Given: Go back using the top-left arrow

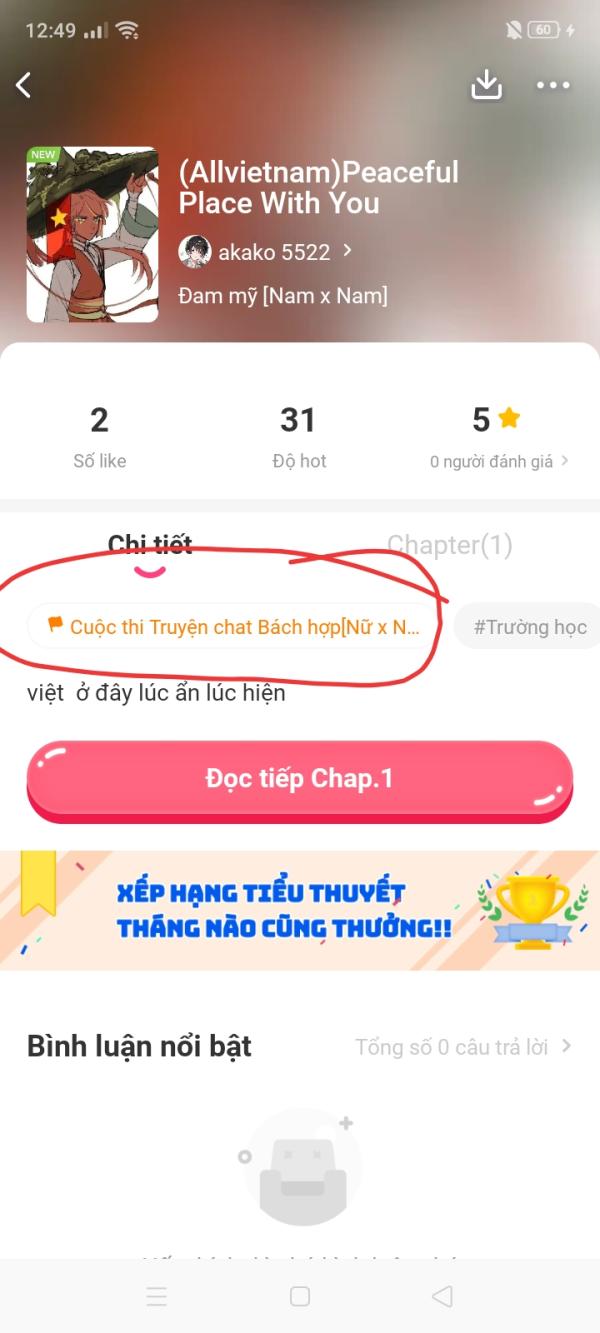Looking at the screenshot, I should click(x=24, y=85).
